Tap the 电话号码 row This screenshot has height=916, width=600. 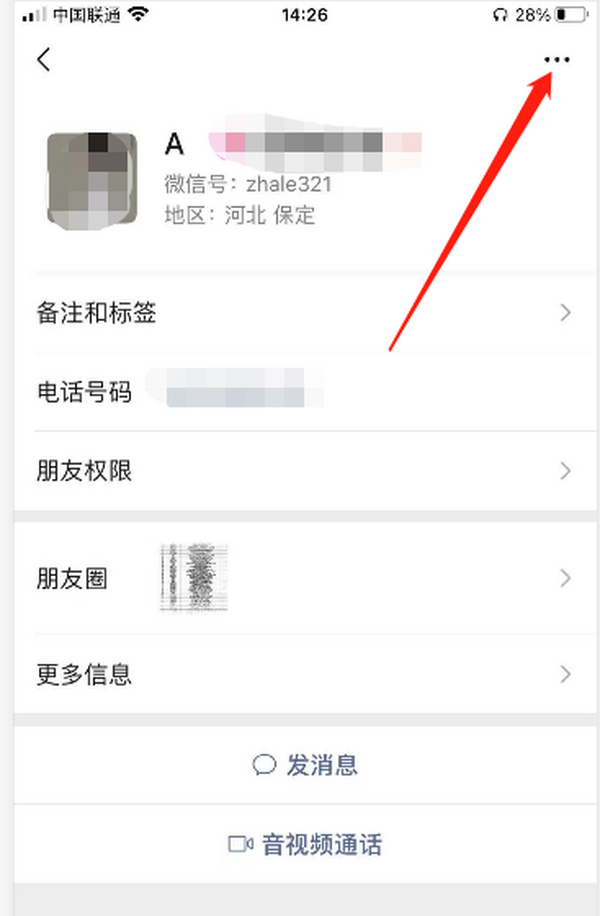(300, 392)
